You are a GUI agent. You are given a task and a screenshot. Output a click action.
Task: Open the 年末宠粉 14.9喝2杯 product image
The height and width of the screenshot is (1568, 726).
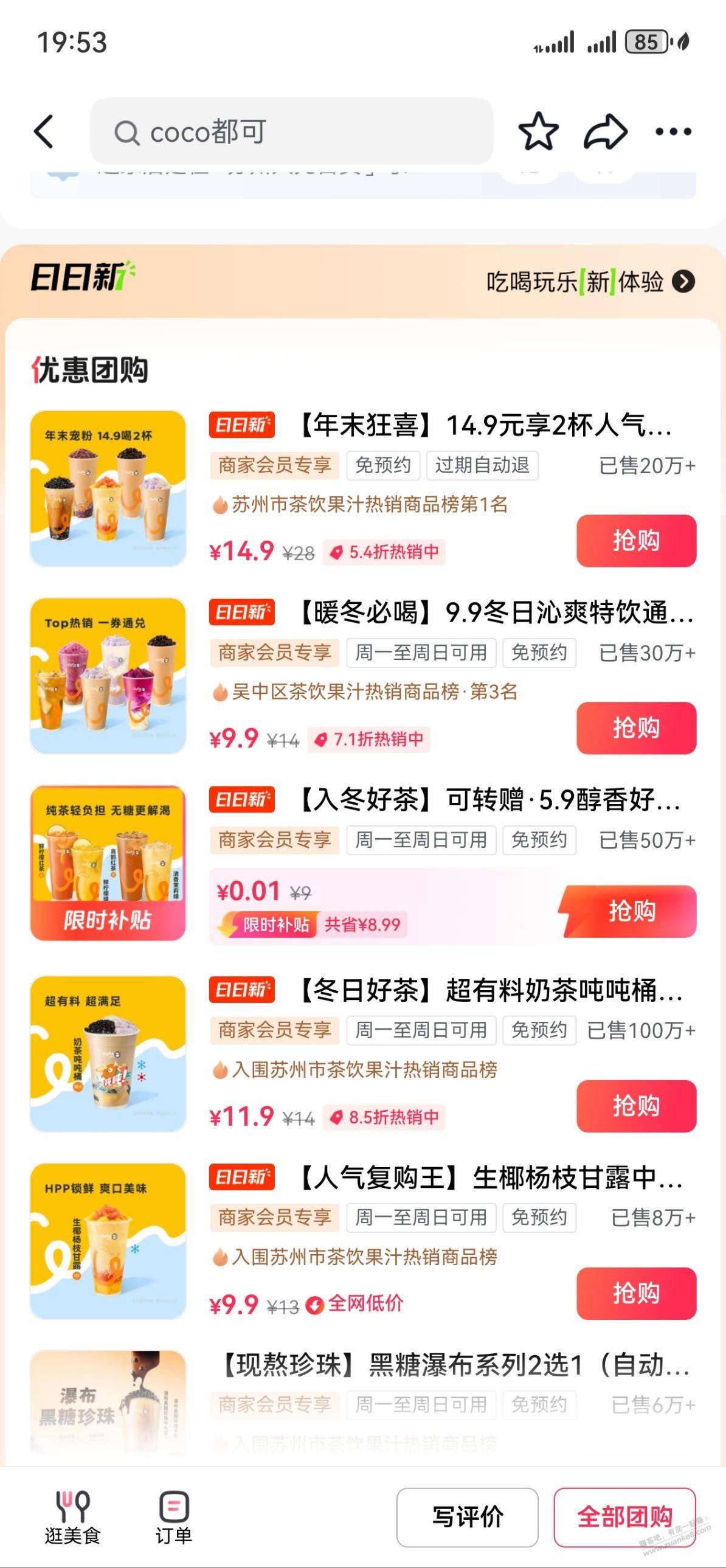pyautogui.click(x=108, y=488)
